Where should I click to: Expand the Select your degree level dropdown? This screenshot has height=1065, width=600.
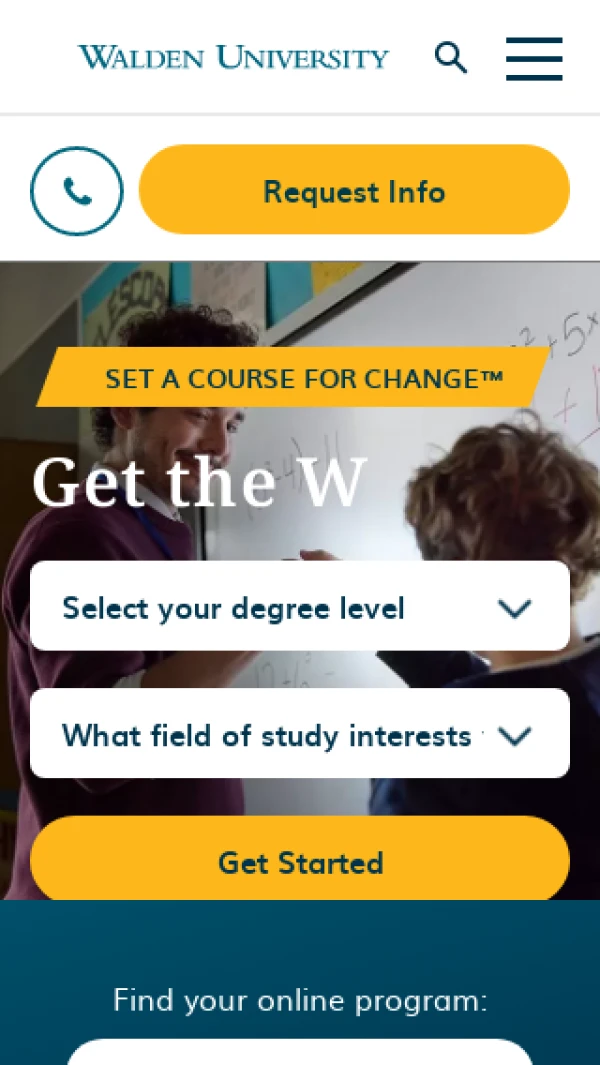[x=300, y=607]
